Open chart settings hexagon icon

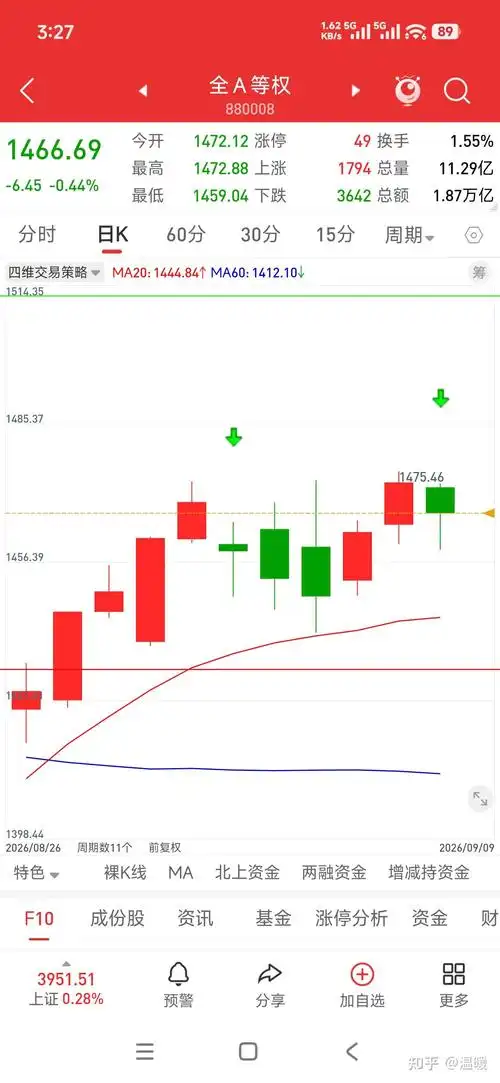pyautogui.click(x=474, y=236)
